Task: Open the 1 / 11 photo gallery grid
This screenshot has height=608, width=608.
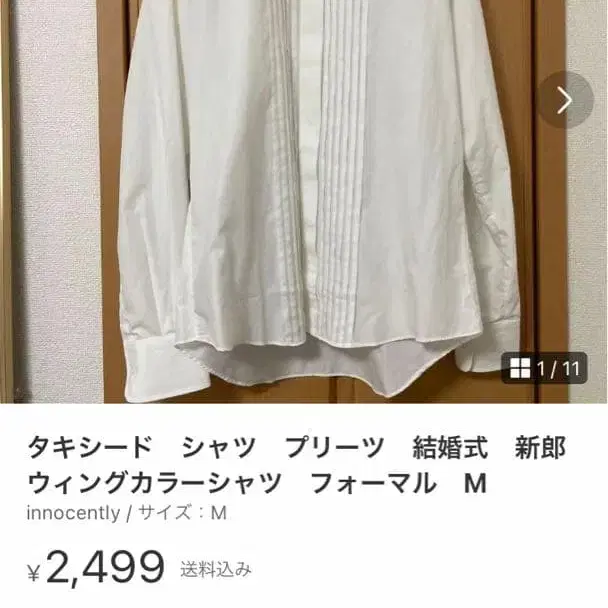Action: (545, 369)
